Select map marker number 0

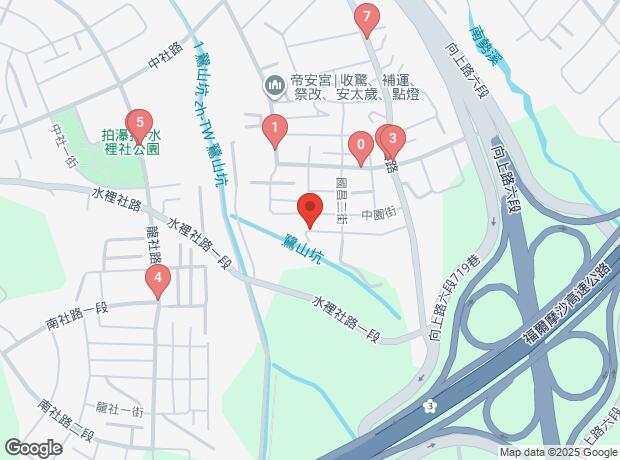point(360,146)
